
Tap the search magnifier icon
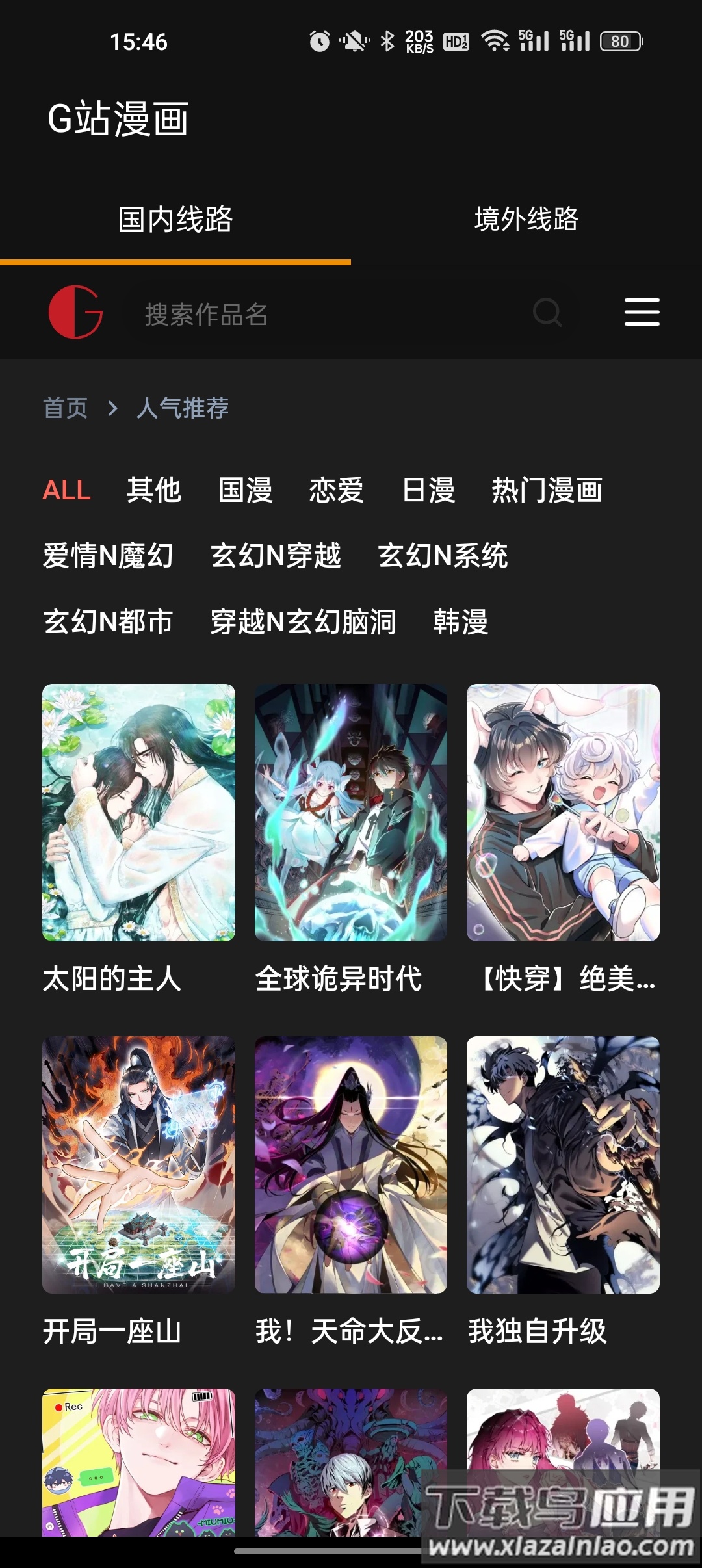(x=548, y=313)
